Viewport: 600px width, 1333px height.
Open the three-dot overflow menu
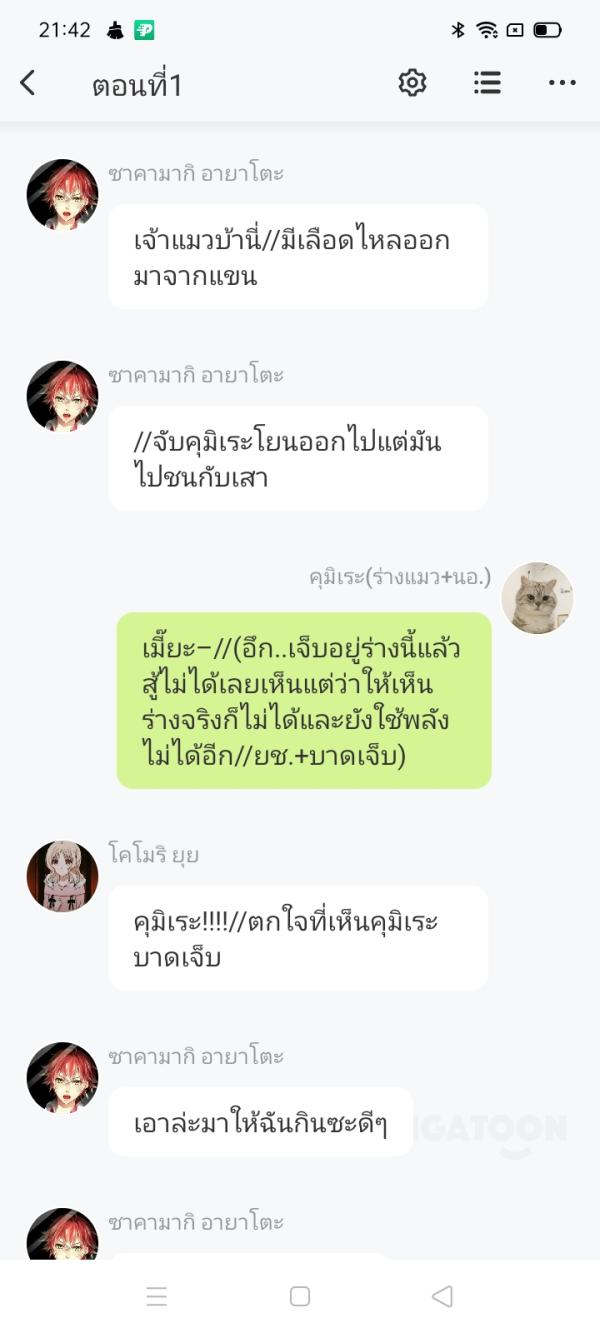point(562,84)
